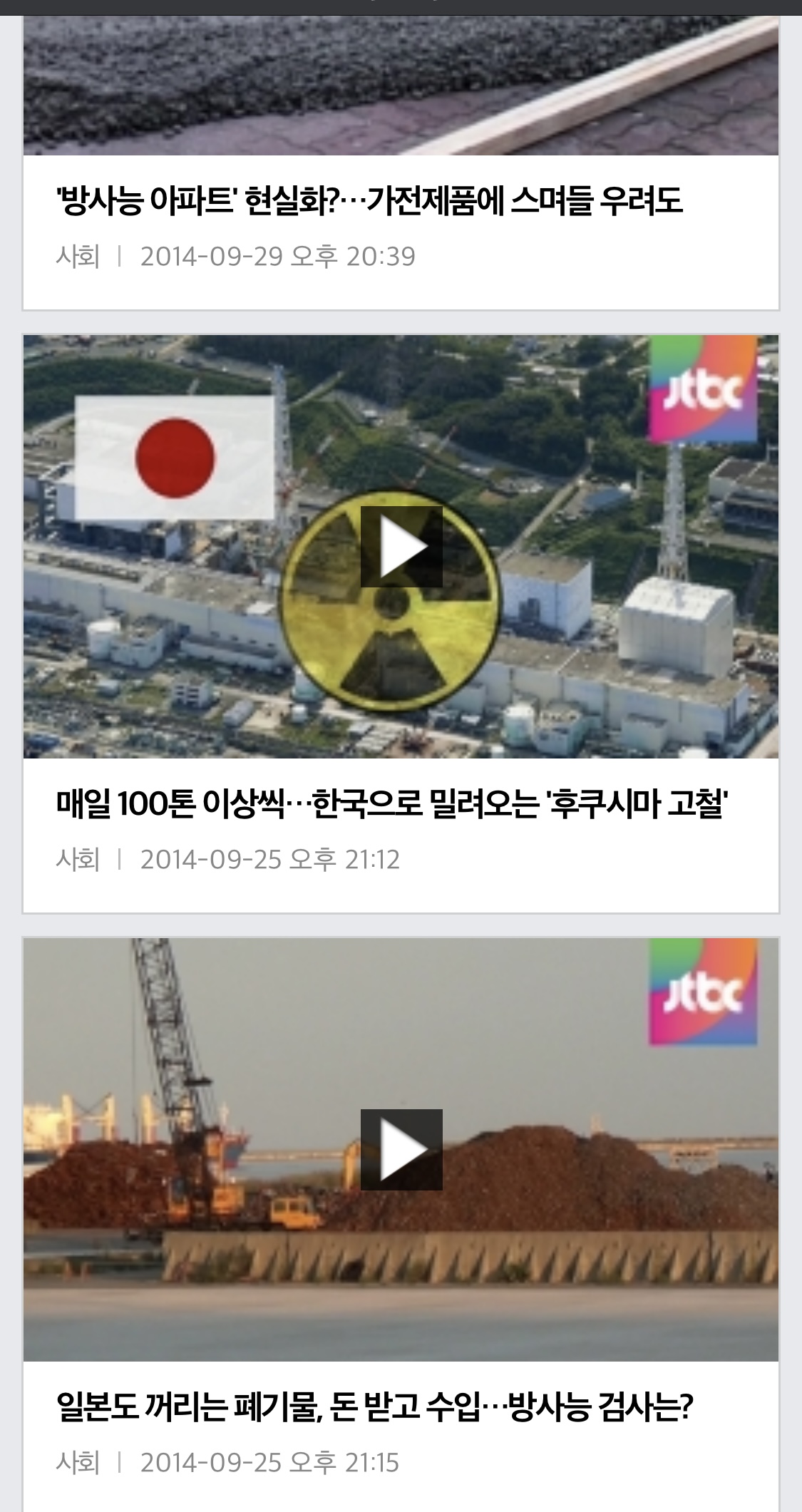The height and width of the screenshot is (1512, 802).
Task: Open the headline about 매일 100톤 이상씩
Action: click(x=391, y=805)
